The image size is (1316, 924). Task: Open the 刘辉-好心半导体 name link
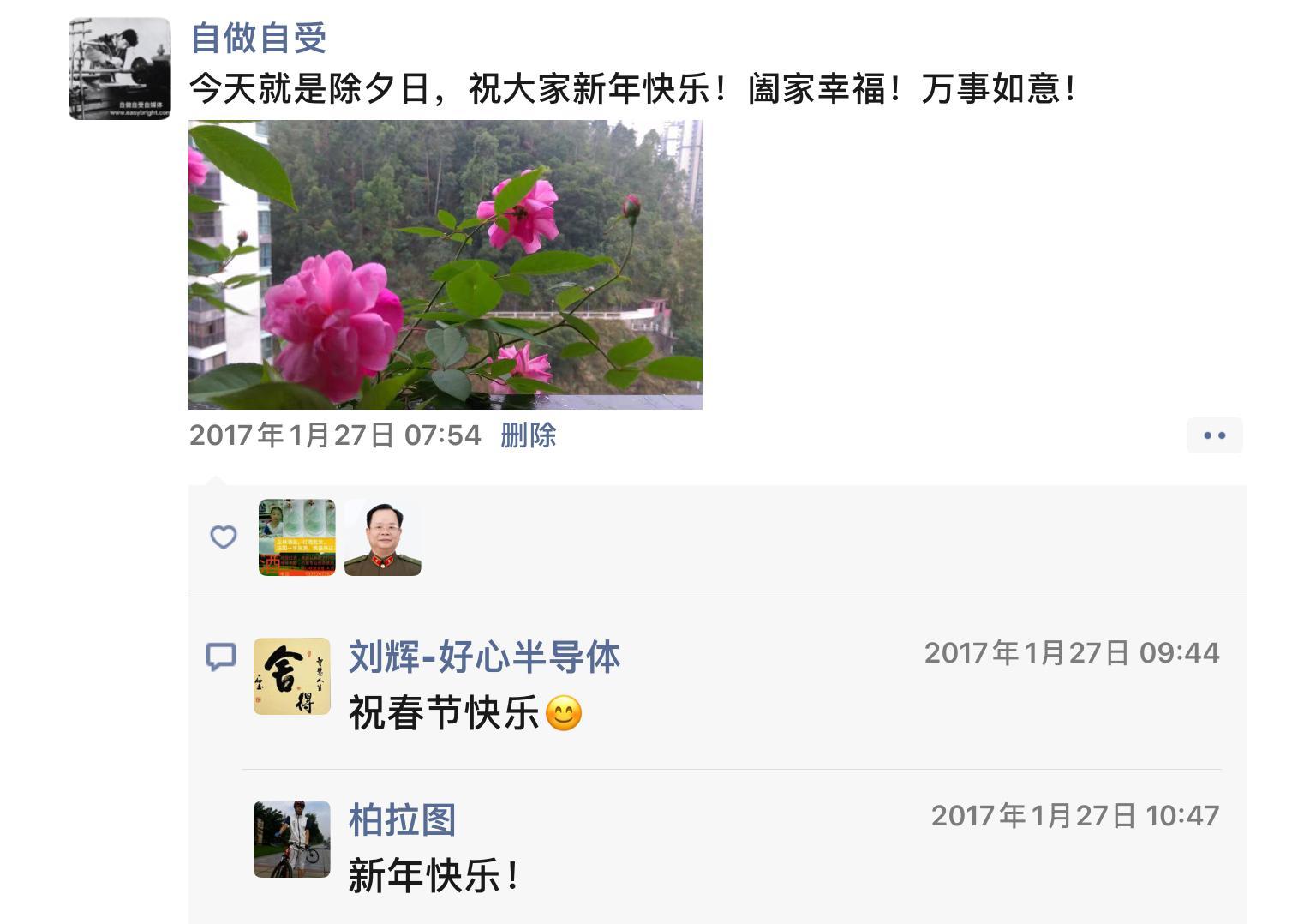coord(483,657)
